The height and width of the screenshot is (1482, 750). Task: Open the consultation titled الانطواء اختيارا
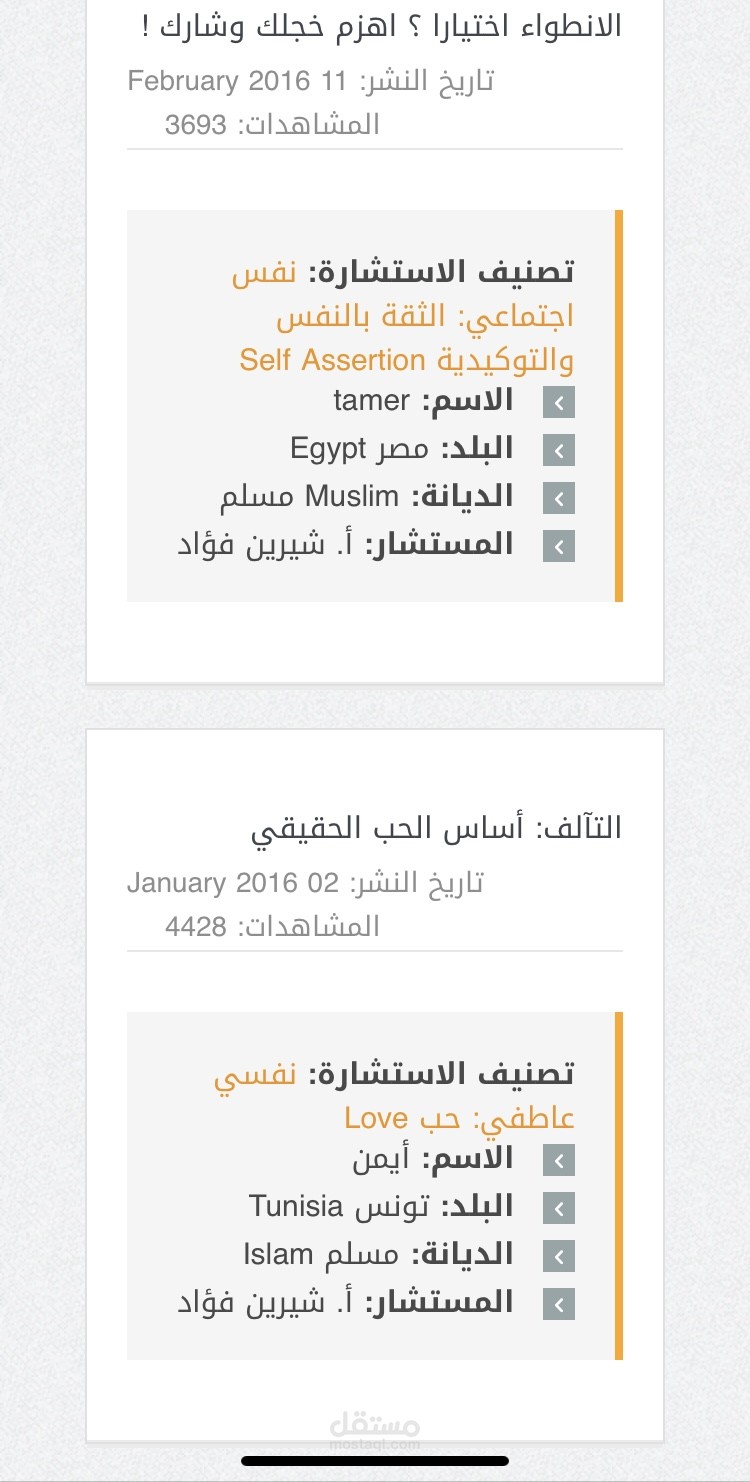382,26
